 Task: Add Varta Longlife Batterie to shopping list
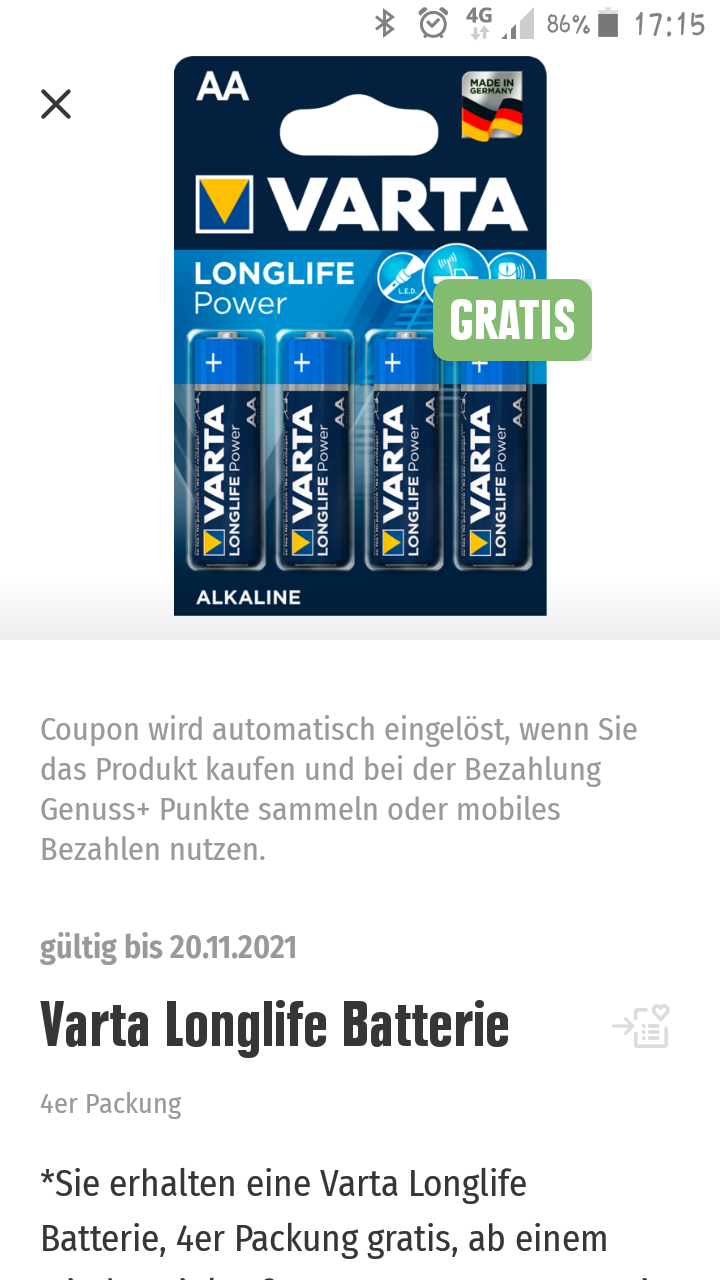point(641,1026)
